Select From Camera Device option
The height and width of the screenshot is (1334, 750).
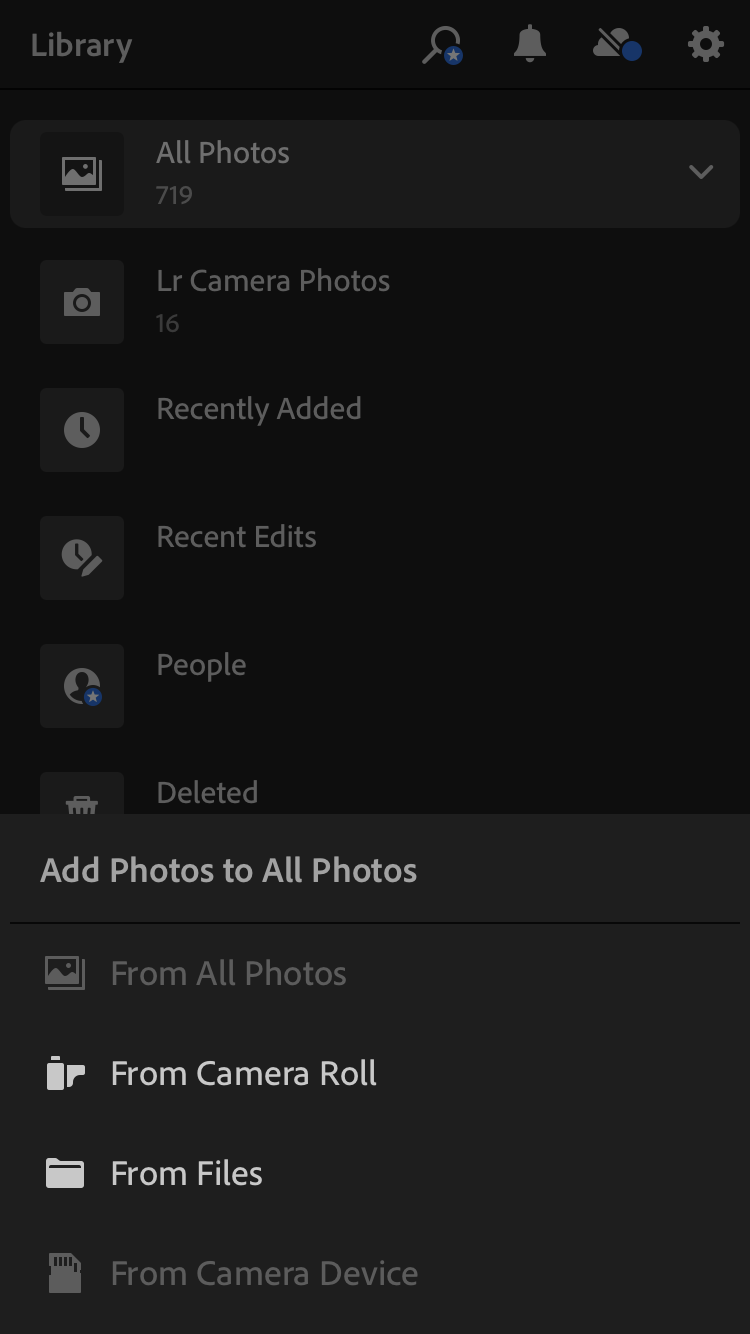click(264, 1273)
